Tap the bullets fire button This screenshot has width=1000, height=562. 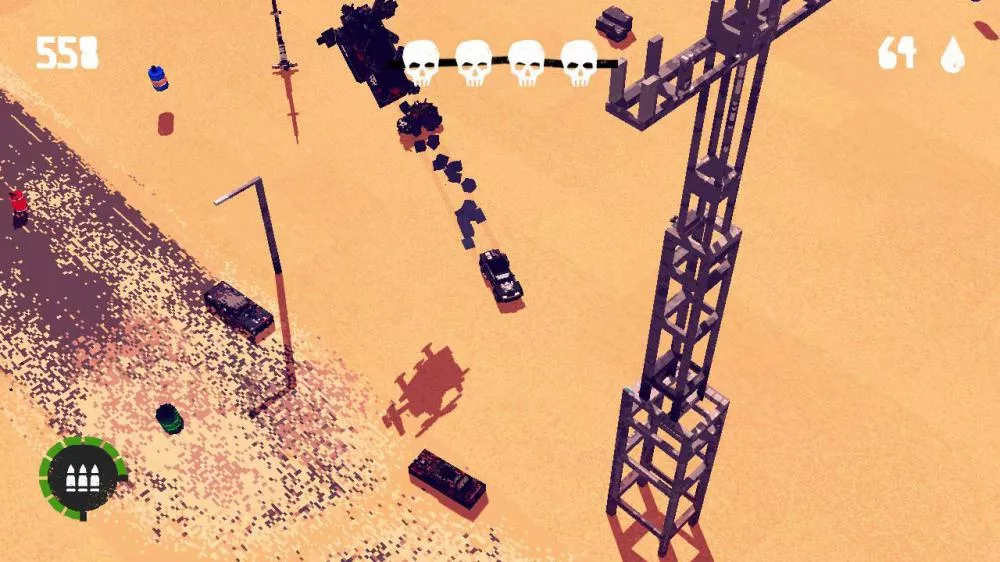[x=82, y=476]
